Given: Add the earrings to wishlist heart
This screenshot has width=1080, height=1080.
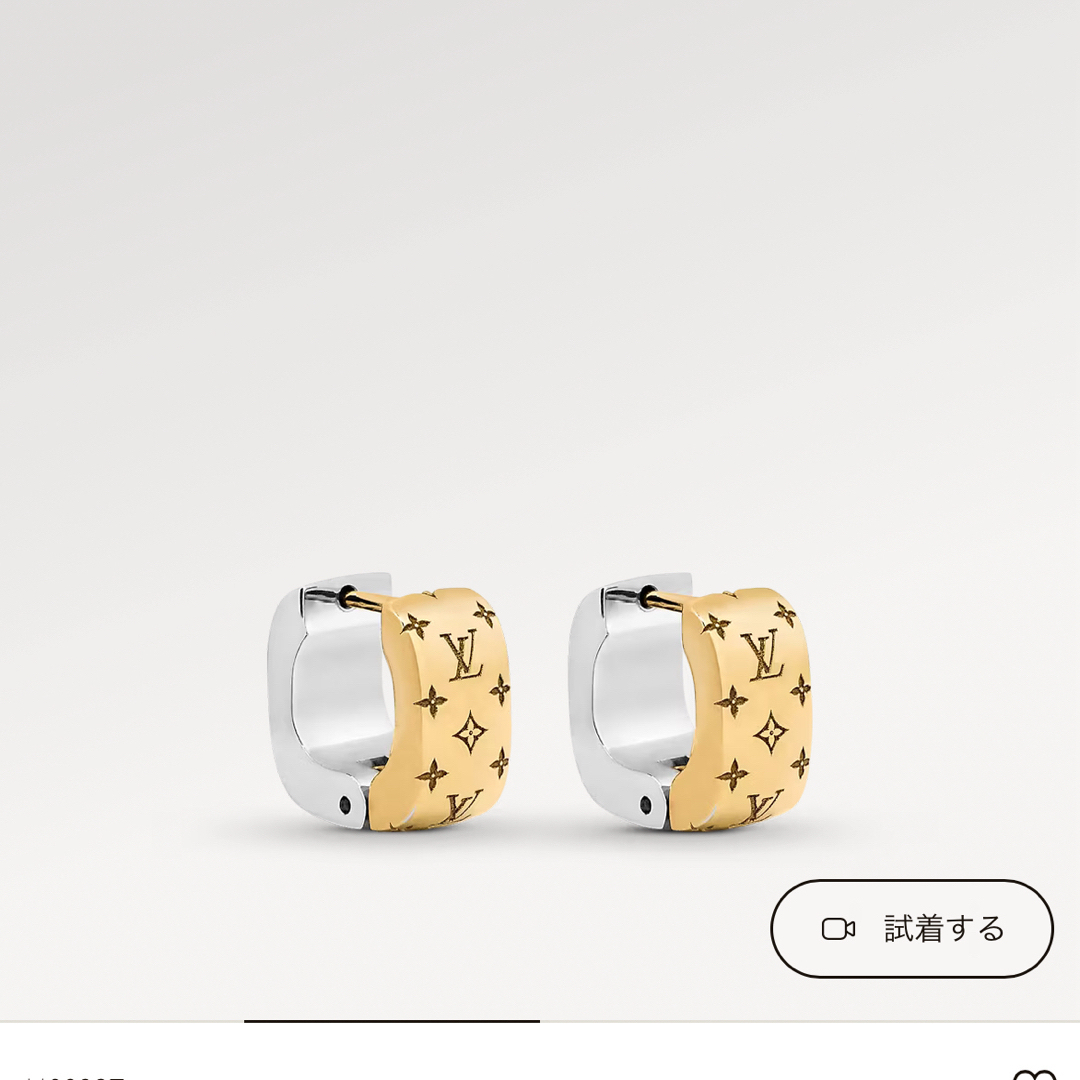Looking at the screenshot, I should pos(1033,1074).
